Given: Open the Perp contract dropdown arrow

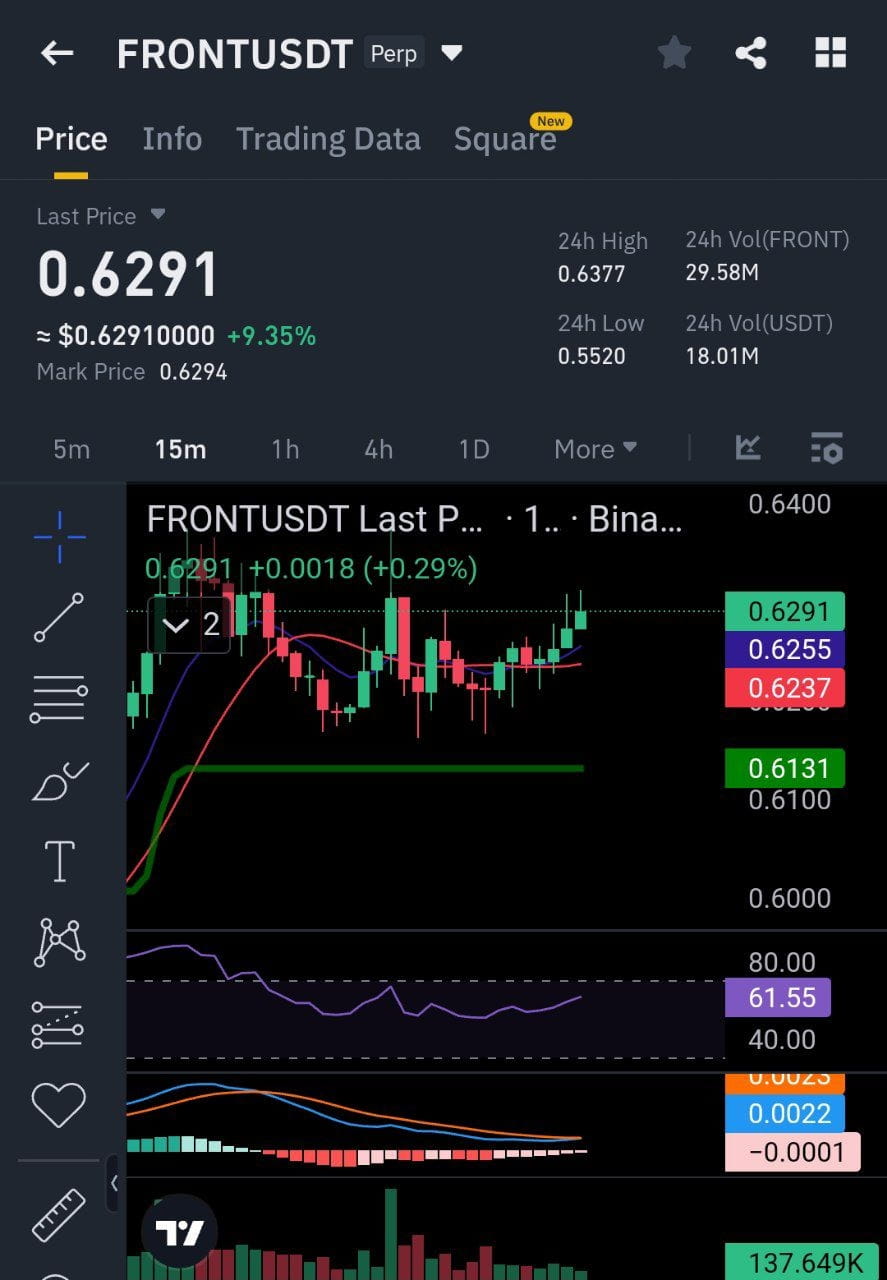Looking at the screenshot, I should 451,55.
